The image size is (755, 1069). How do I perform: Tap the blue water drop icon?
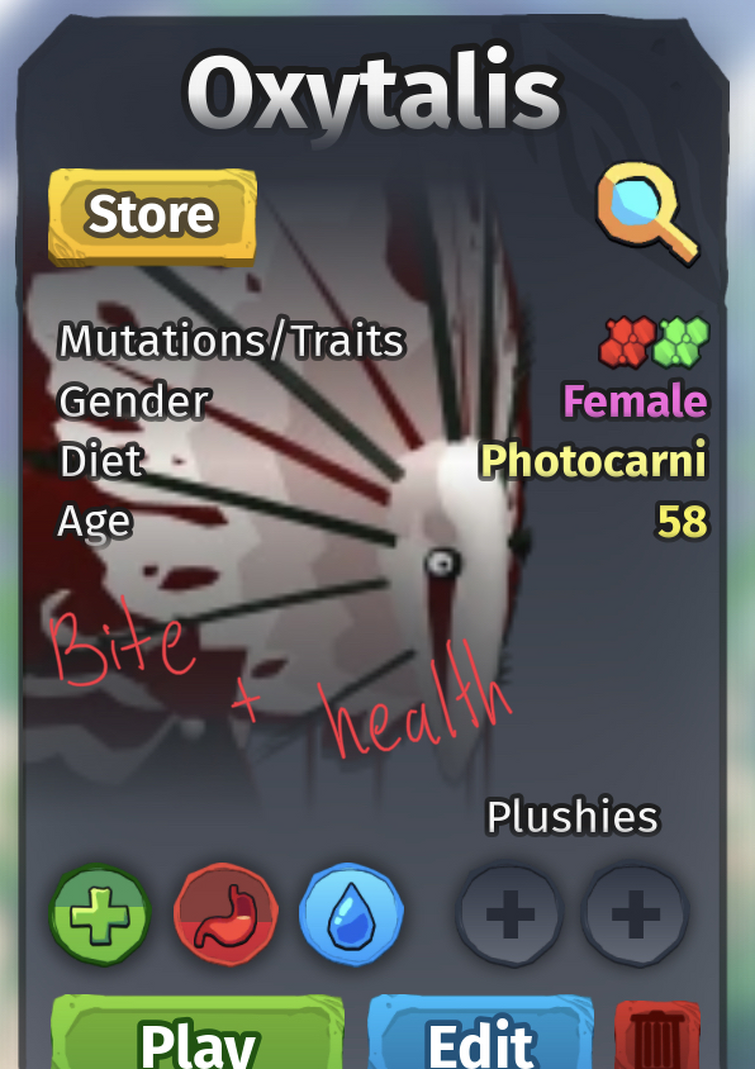point(351,915)
